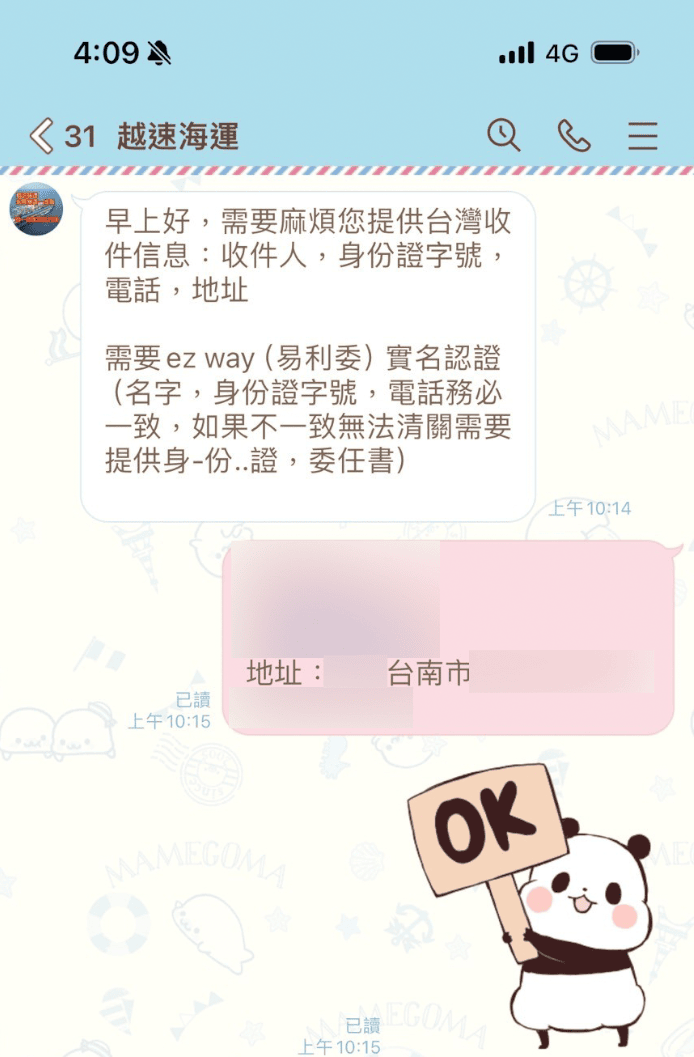Screen dimensions: 694x1057
Task: Go back to the chat list
Action: coord(42,135)
